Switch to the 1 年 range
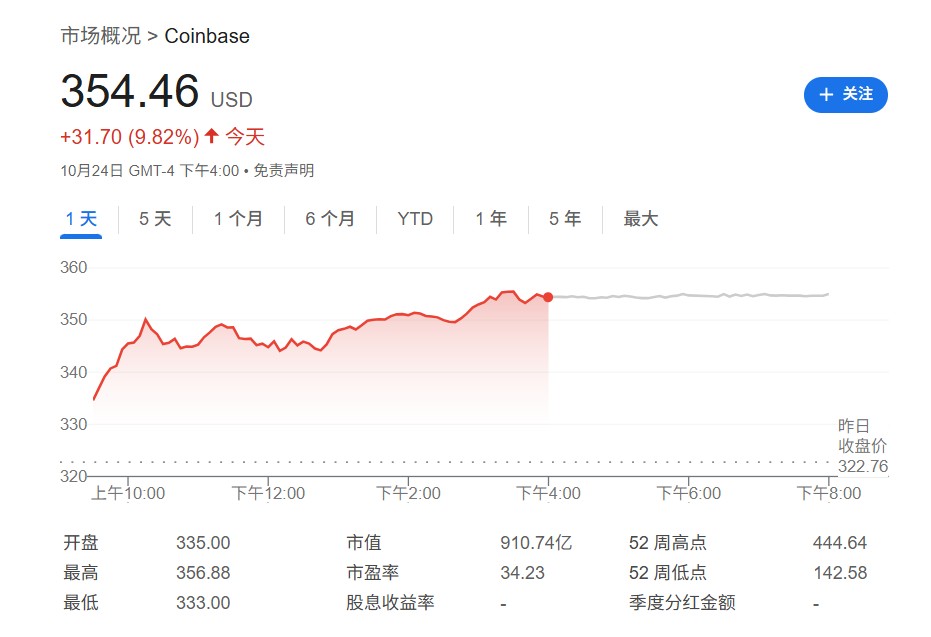931x637 pixels. pyautogui.click(x=491, y=219)
